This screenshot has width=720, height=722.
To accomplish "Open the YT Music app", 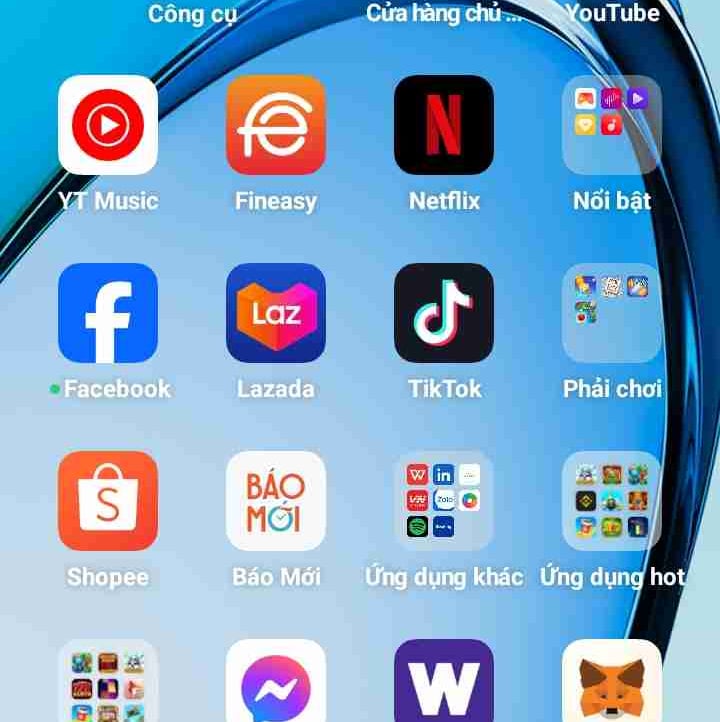I will tap(108, 125).
